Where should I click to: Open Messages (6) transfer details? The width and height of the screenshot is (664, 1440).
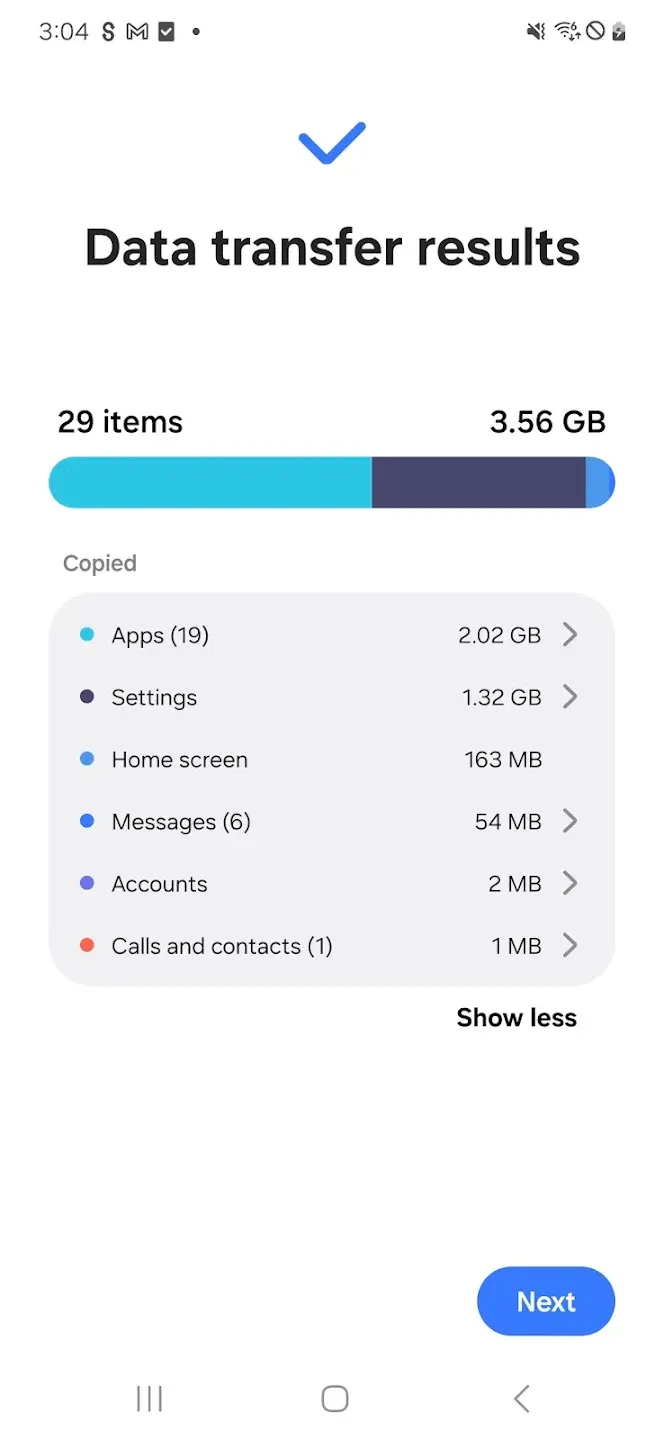tap(330, 822)
